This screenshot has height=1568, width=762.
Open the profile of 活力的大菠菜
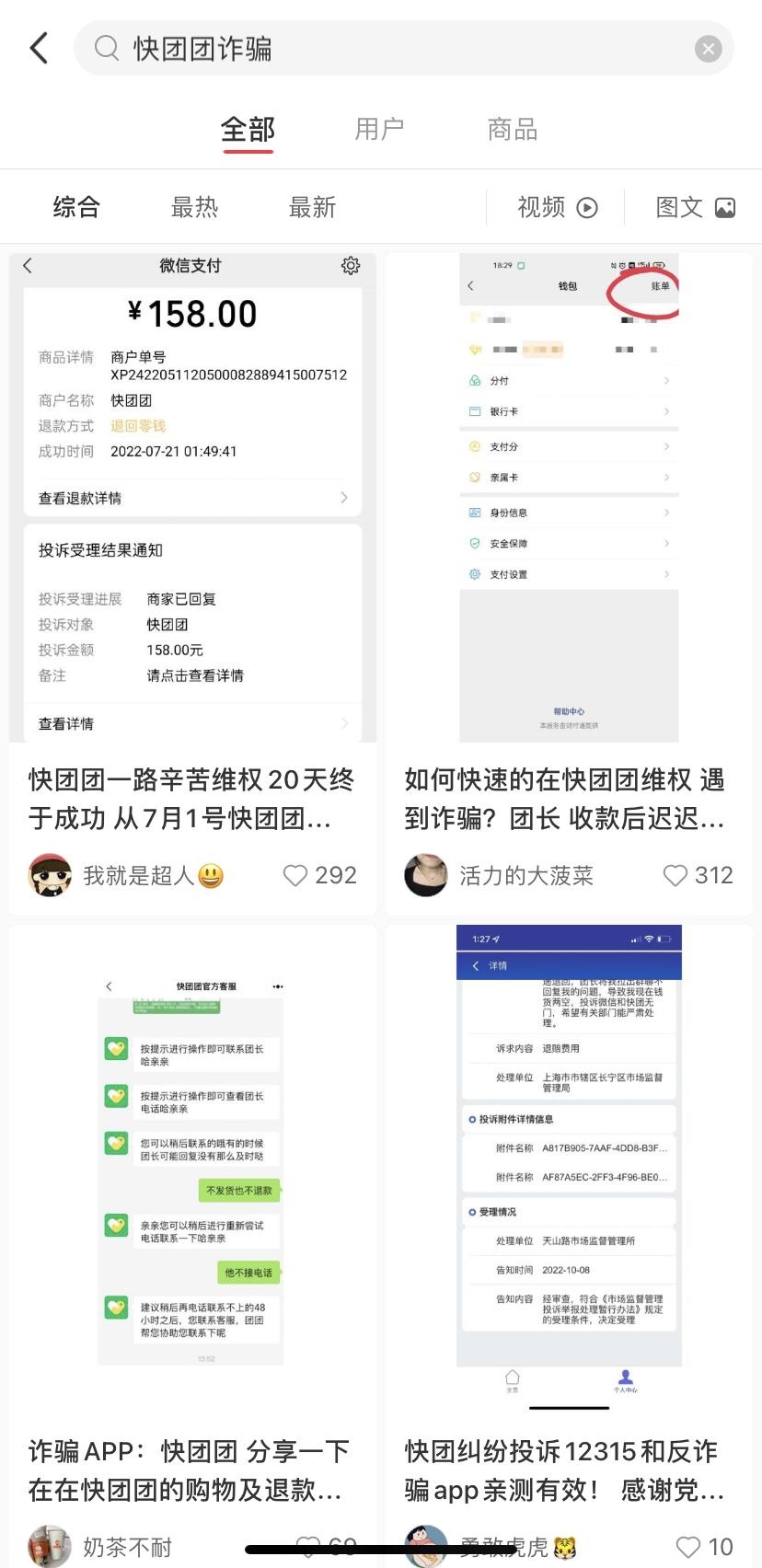[426, 875]
